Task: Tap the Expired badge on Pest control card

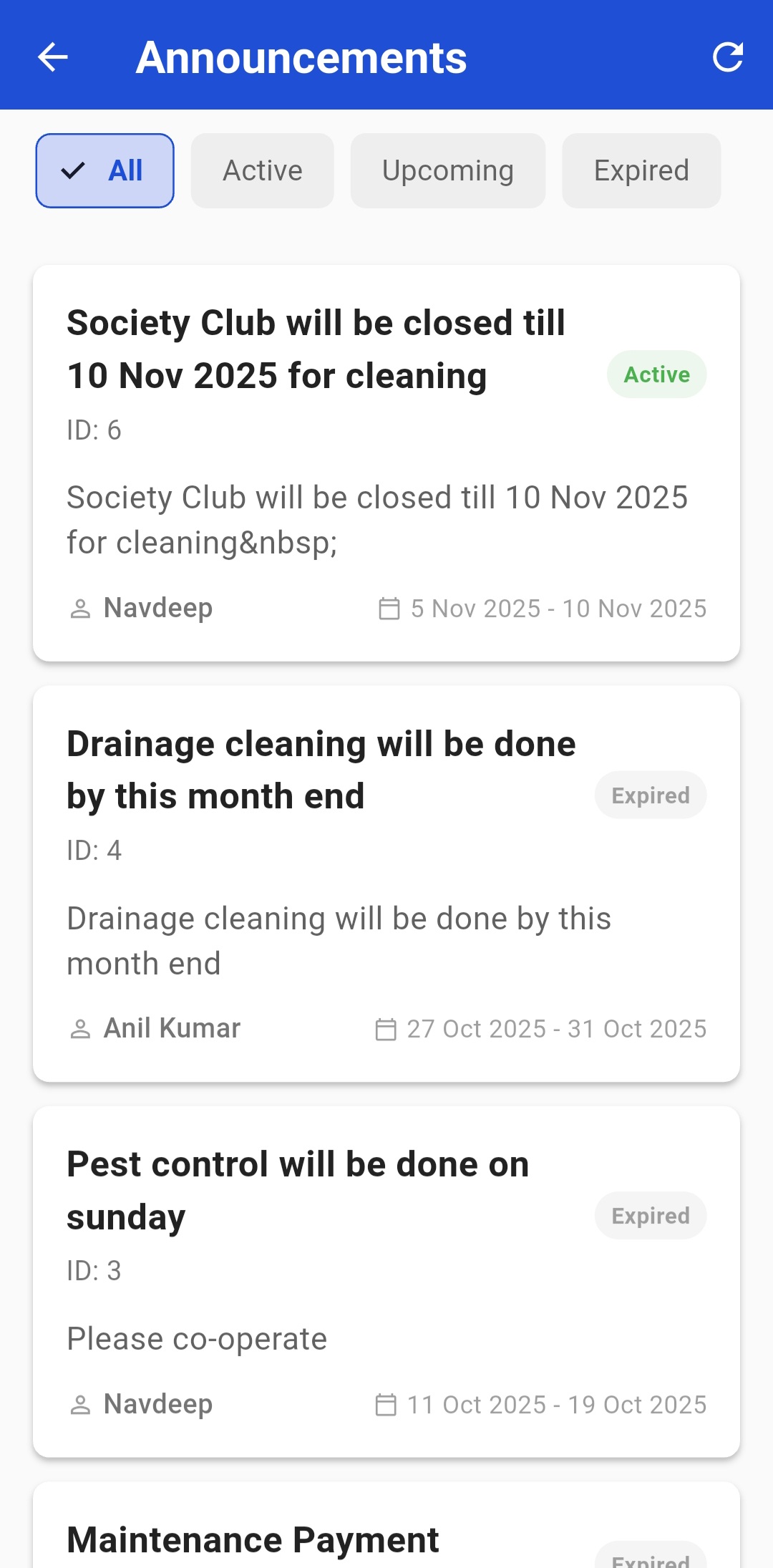Action: coord(650,1215)
